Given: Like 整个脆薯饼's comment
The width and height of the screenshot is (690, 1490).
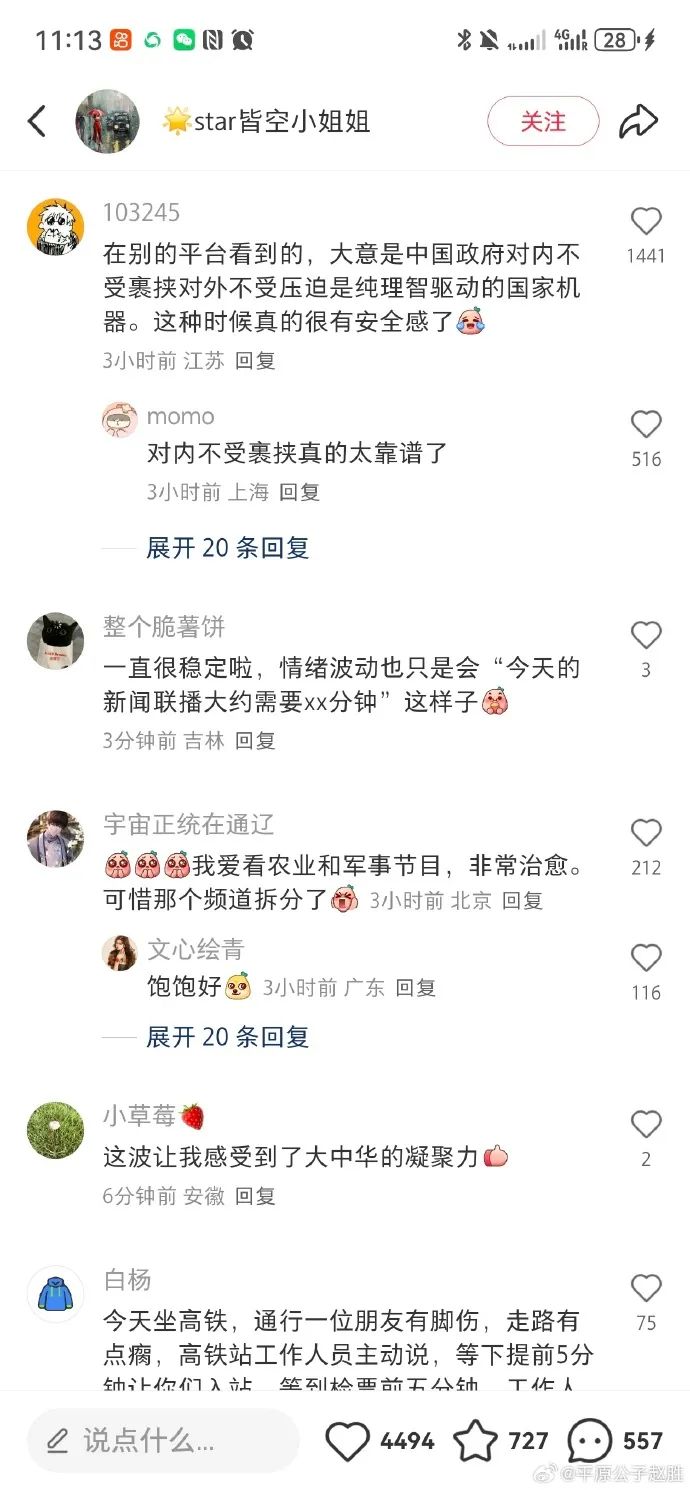Looking at the screenshot, I should (646, 635).
